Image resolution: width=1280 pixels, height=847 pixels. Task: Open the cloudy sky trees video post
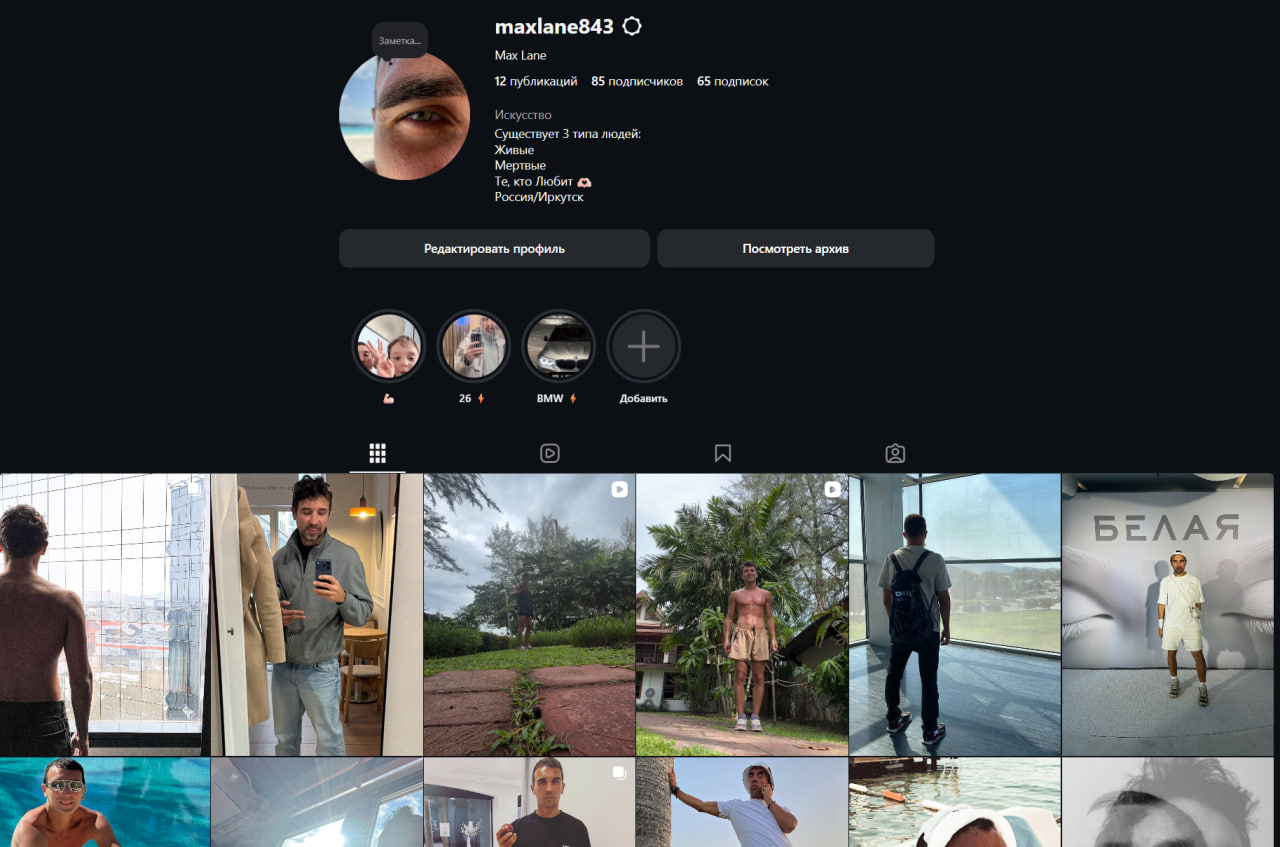(x=529, y=614)
